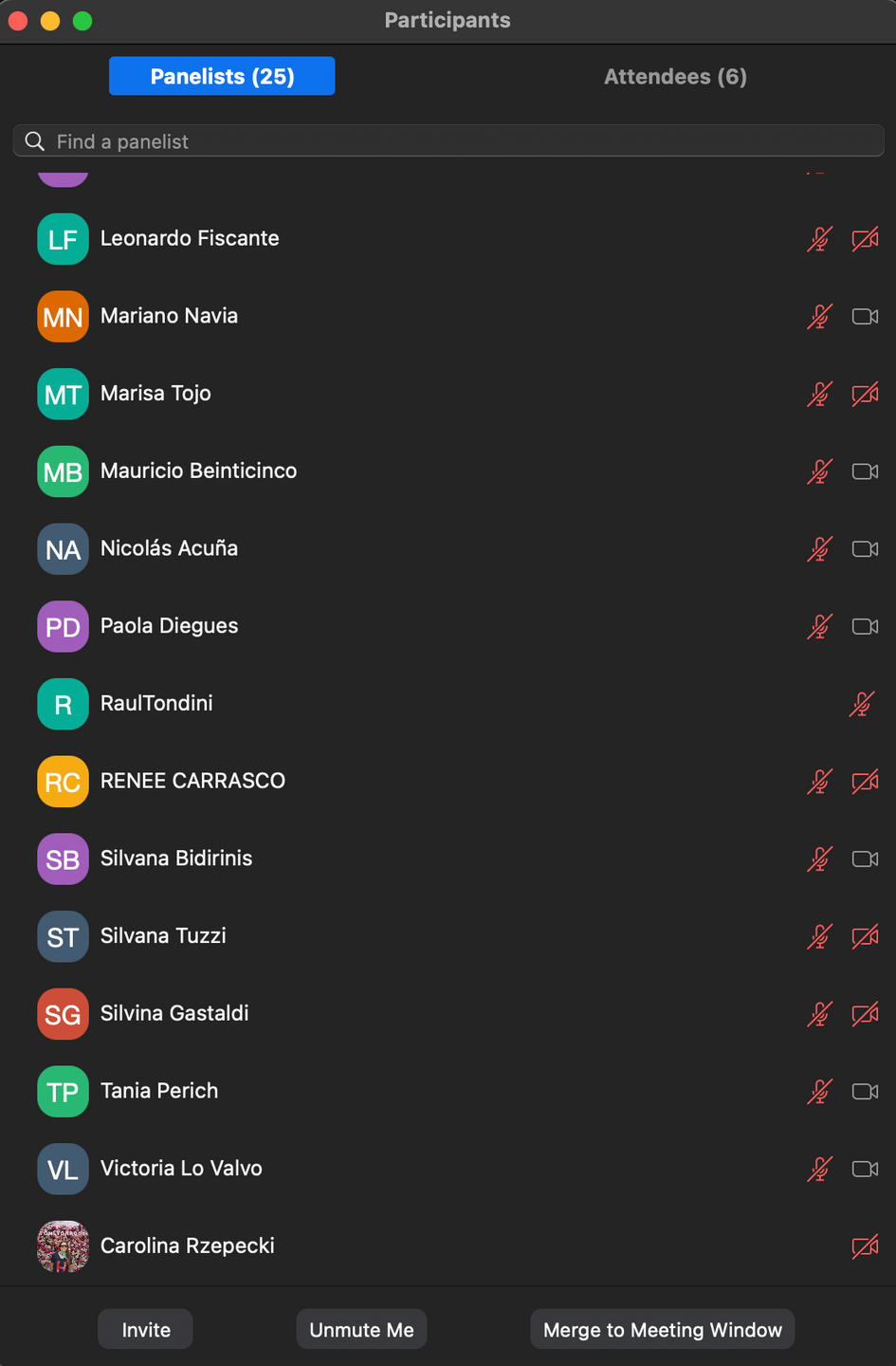This screenshot has width=896, height=1366.
Task: Close the Participants window
Action: point(18,21)
